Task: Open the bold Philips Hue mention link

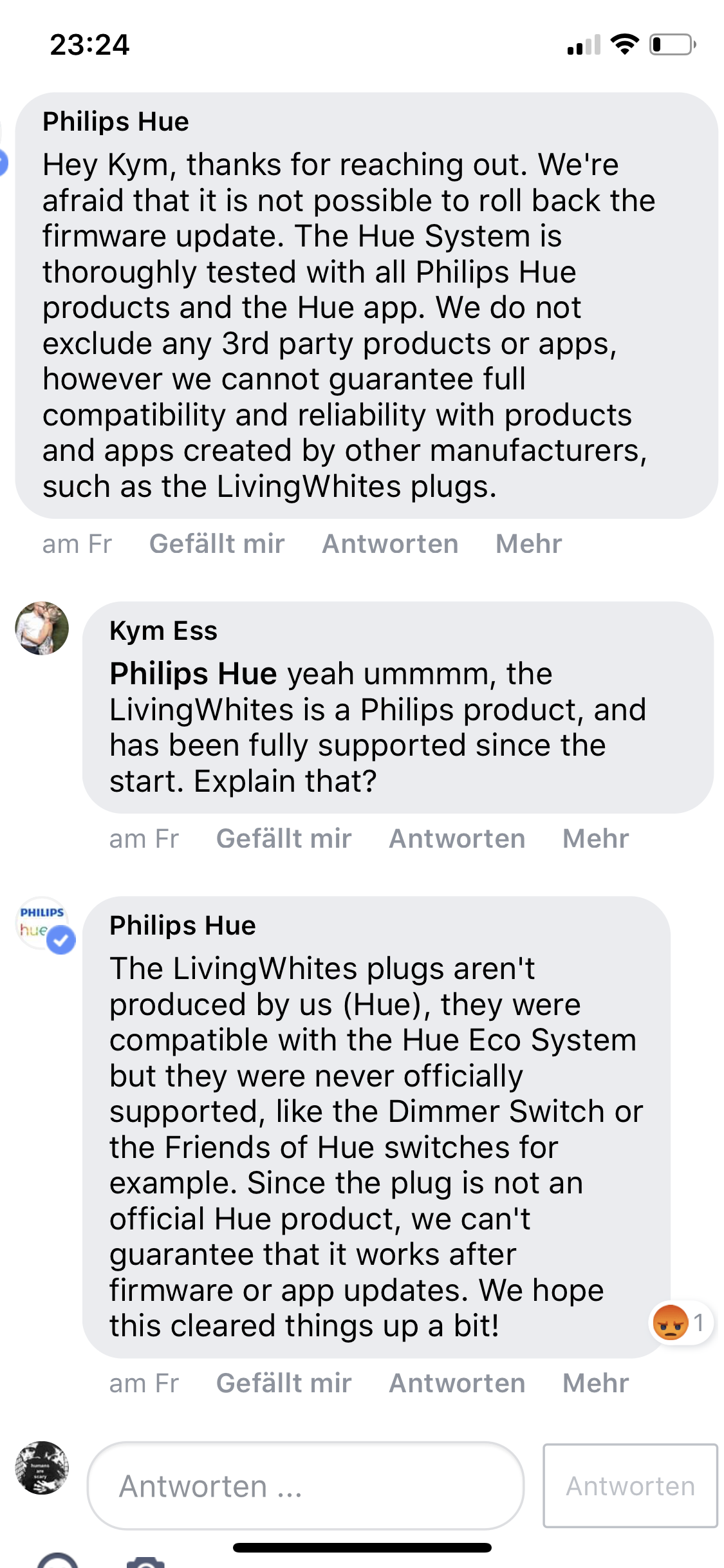Action: pos(193,674)
